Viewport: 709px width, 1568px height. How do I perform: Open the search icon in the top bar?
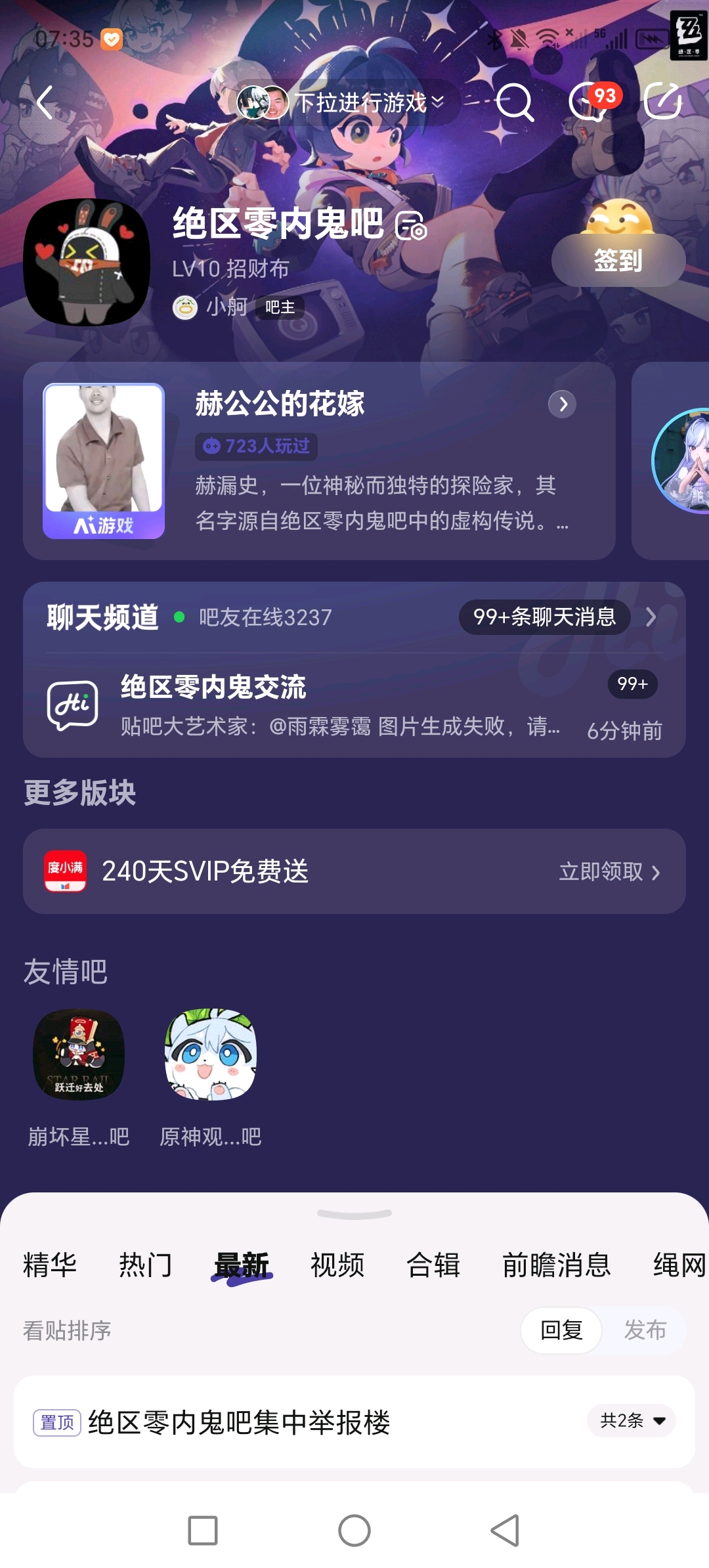coord(514,102)
